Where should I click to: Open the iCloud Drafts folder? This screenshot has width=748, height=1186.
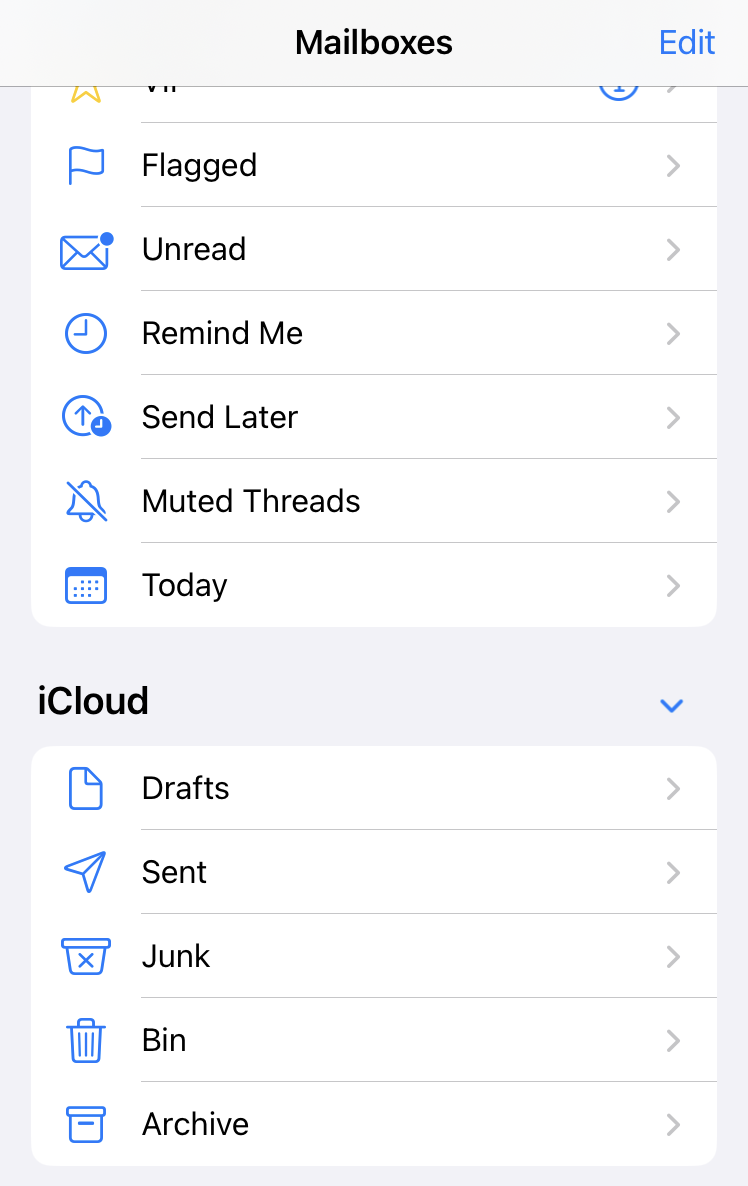pos(374,788)
